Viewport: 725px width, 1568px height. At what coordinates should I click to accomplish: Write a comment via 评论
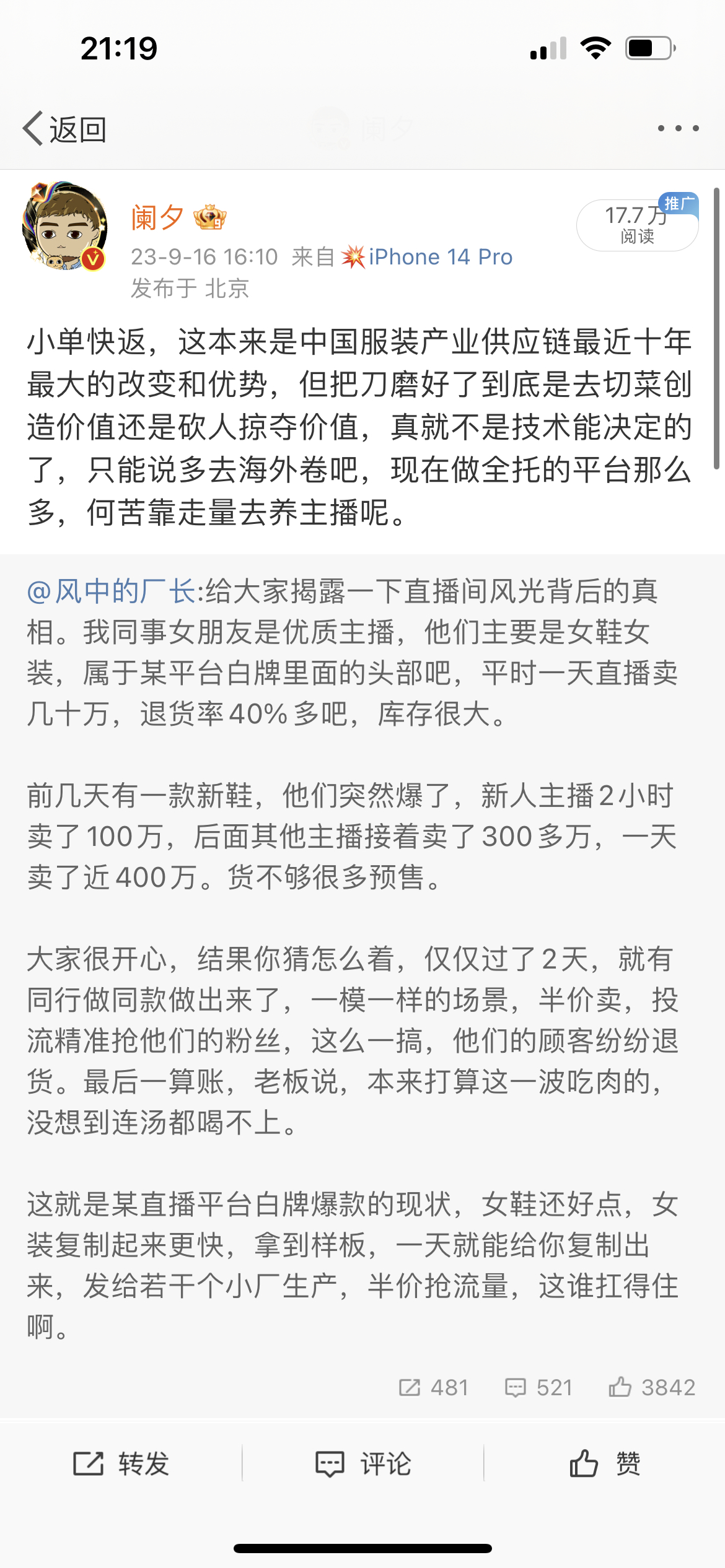click(x=362, y=1464)
